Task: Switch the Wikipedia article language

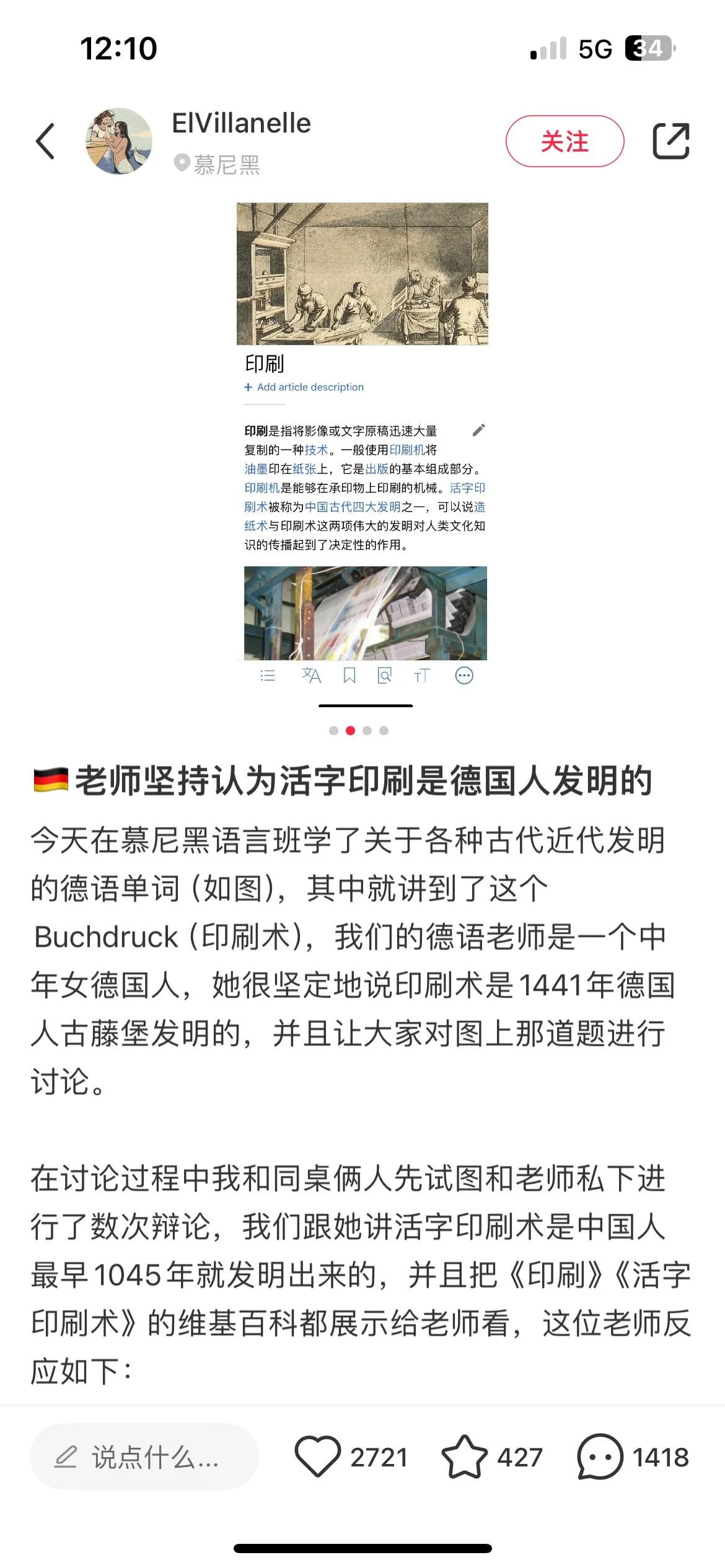Action: pos(311,676)
